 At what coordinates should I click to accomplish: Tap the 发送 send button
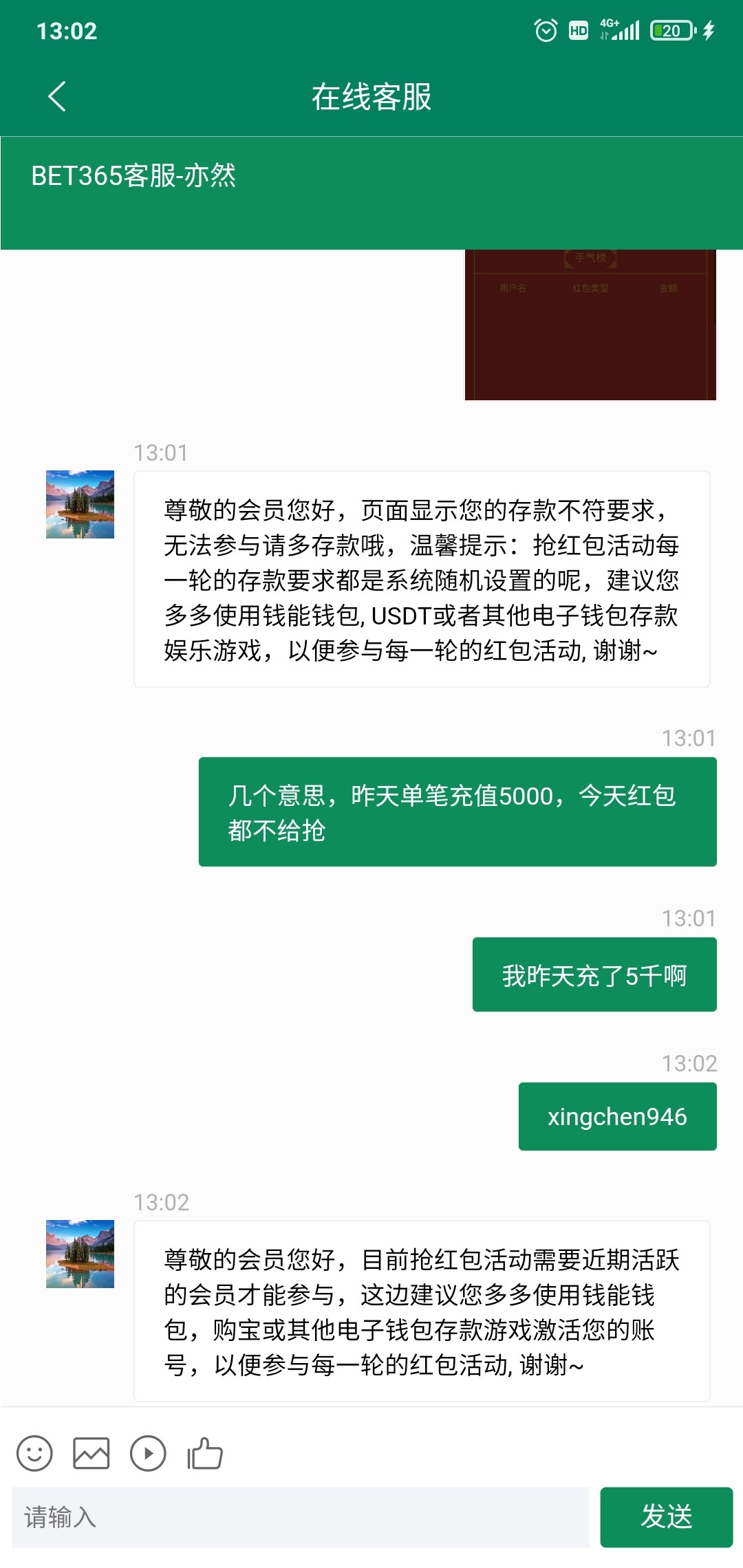click(666, 1517)
